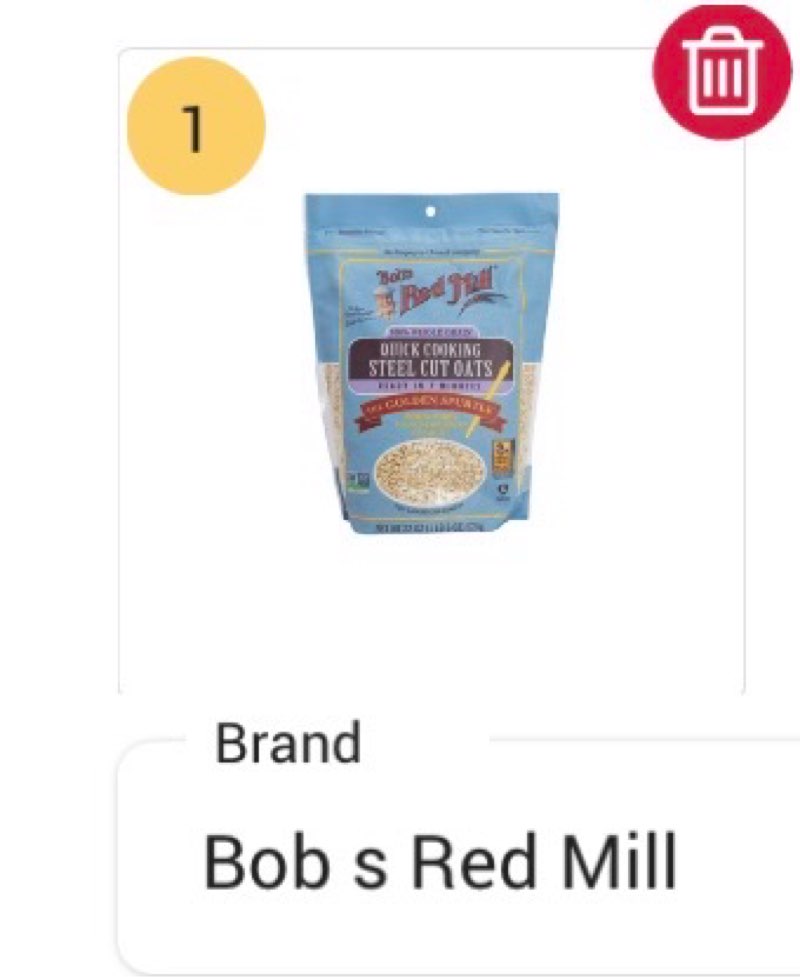Edit the Brand field

click(440, 862)
